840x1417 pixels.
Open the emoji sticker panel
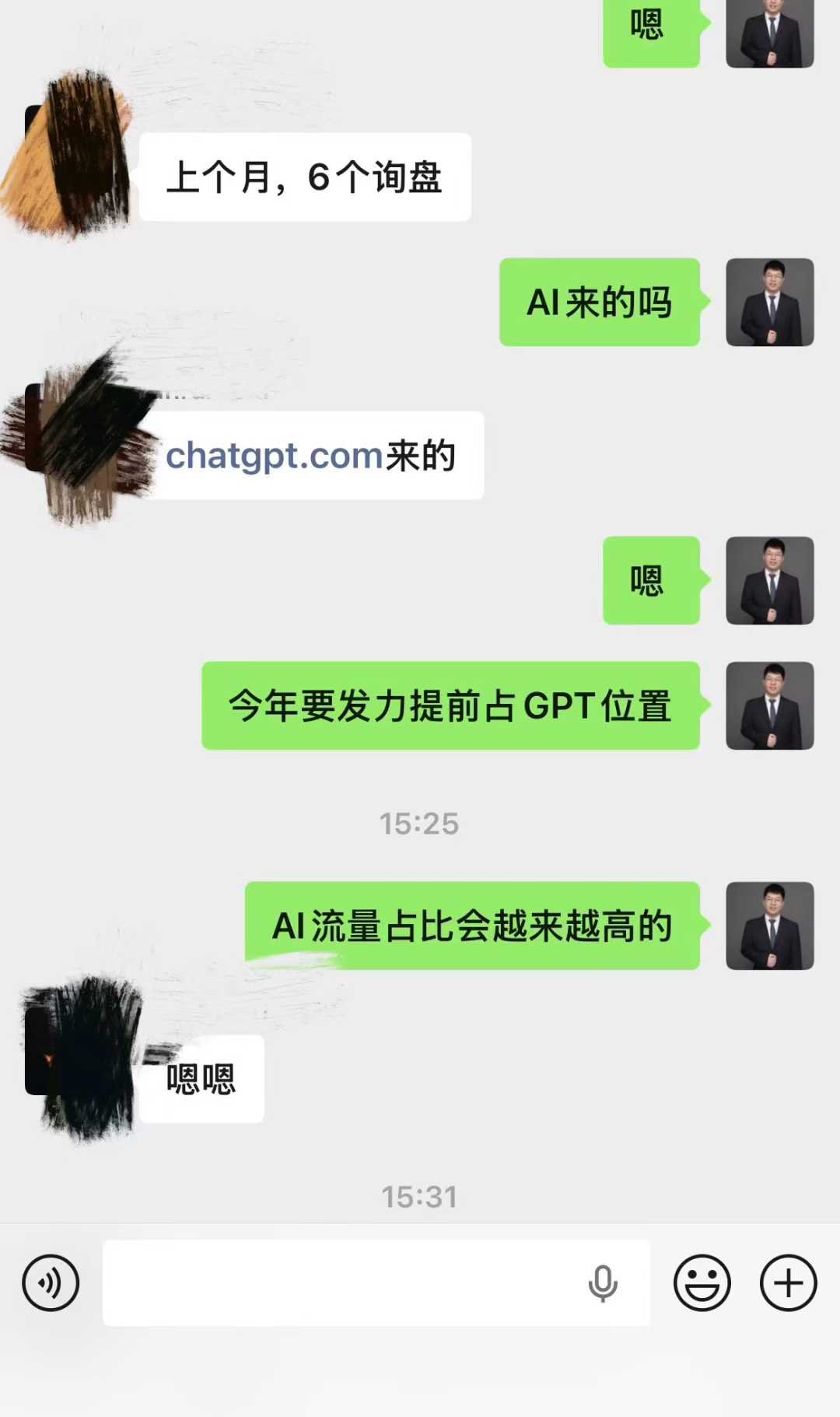(x=702, y=1283)
